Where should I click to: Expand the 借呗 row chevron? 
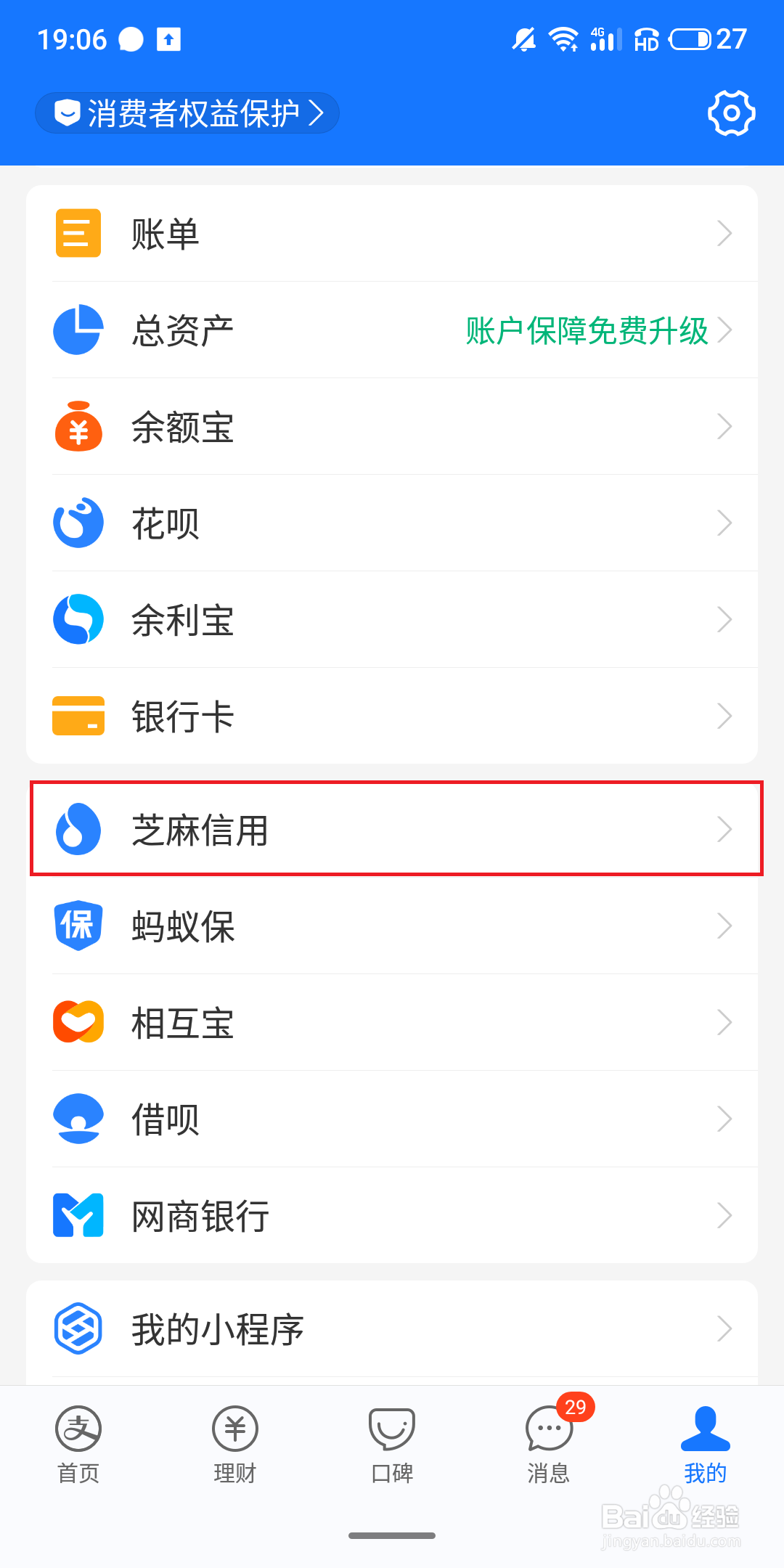[725, 1119]
